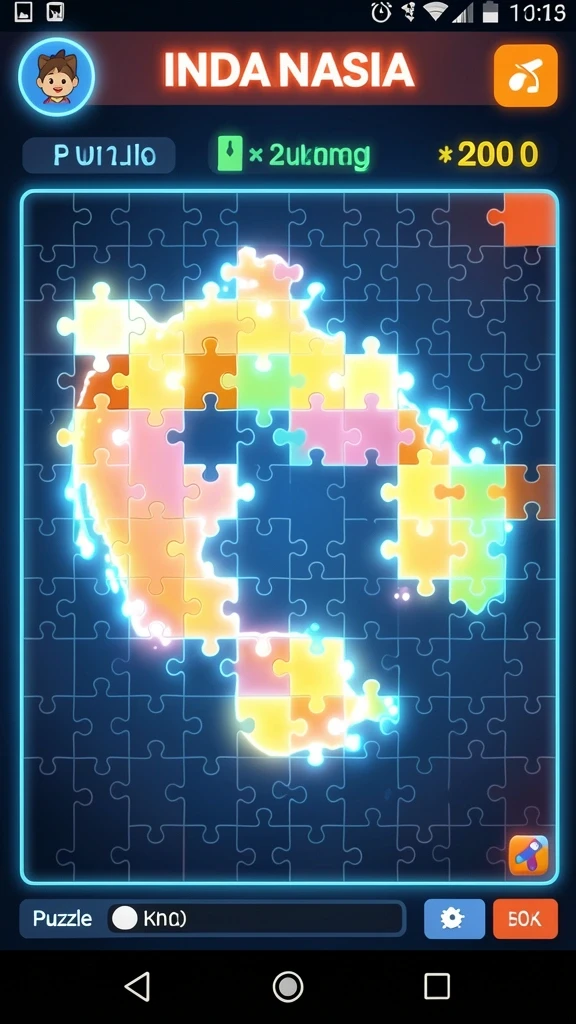
Task: Tap the orange music button
Action: [526, 76]
